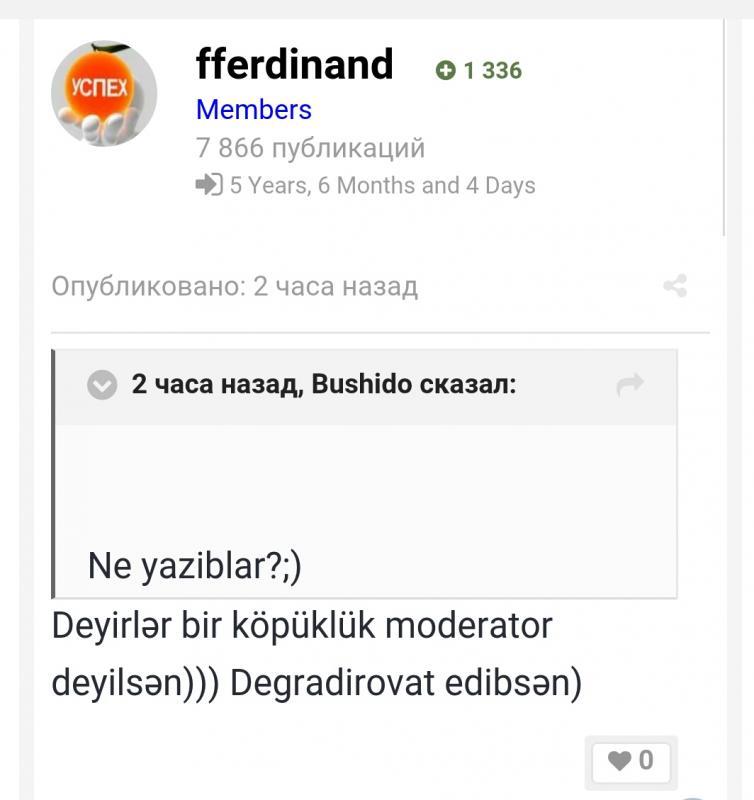Open fferdinand's profile avatar
754x800 pixels.
(104, 94)
